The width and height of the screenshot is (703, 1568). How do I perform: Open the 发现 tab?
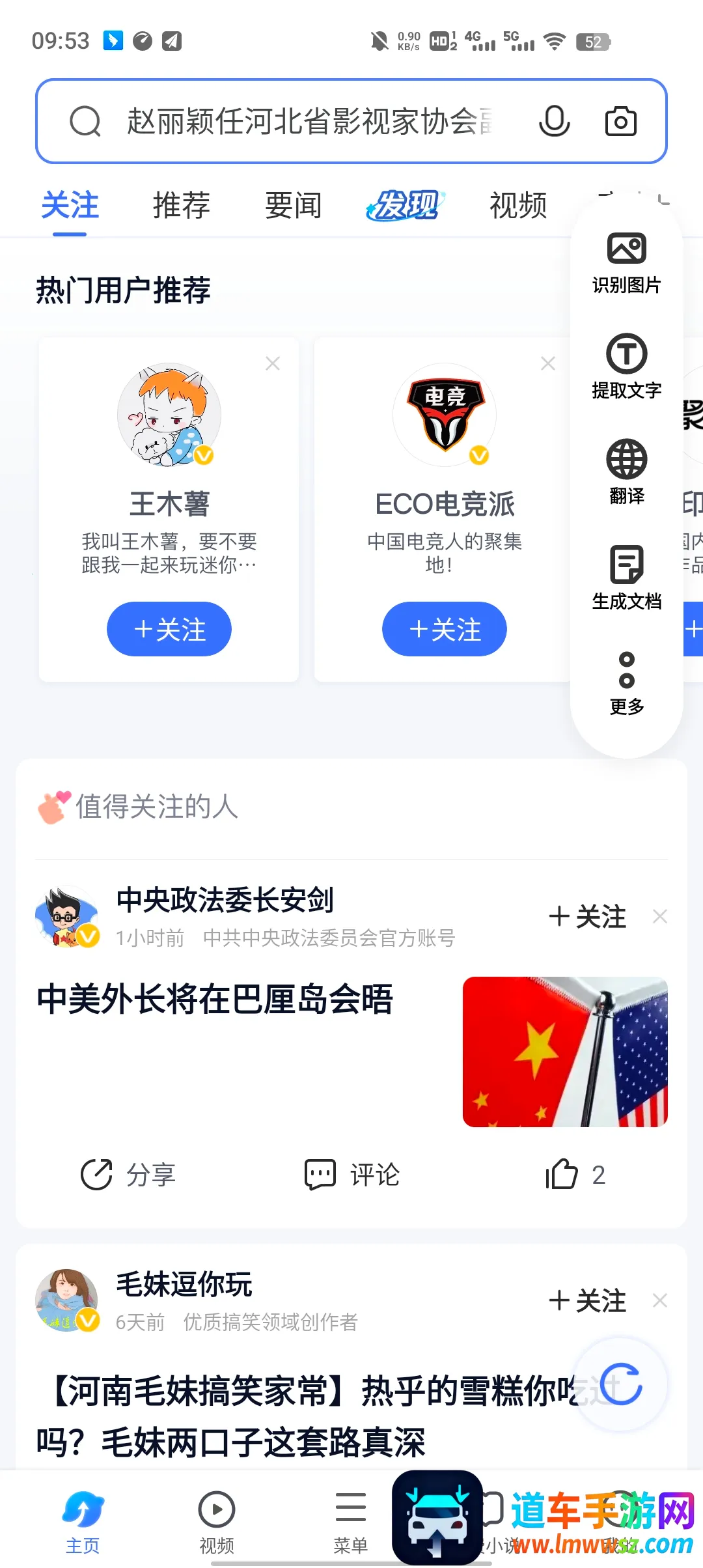click(405, 206)
